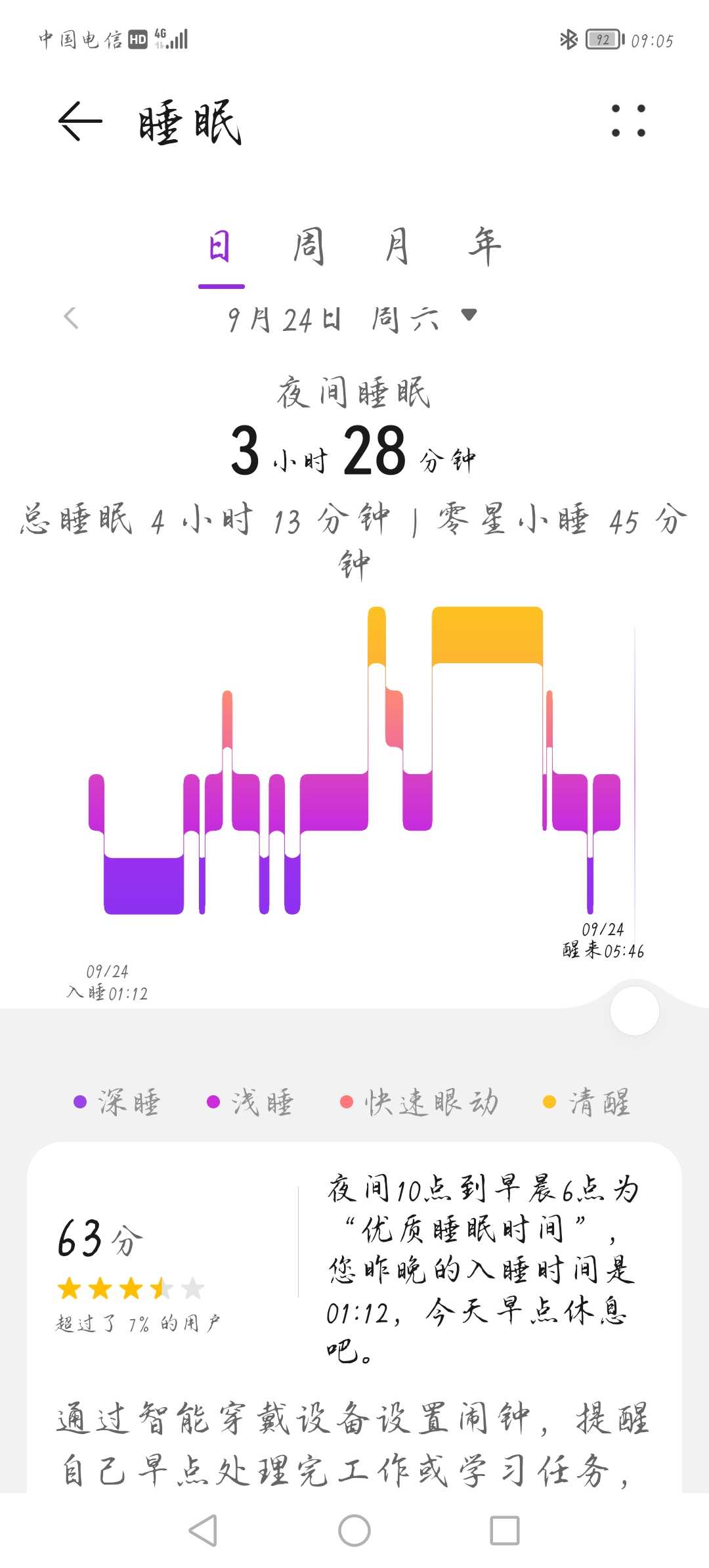Tap the white round chart handle button

[634, 1011]
